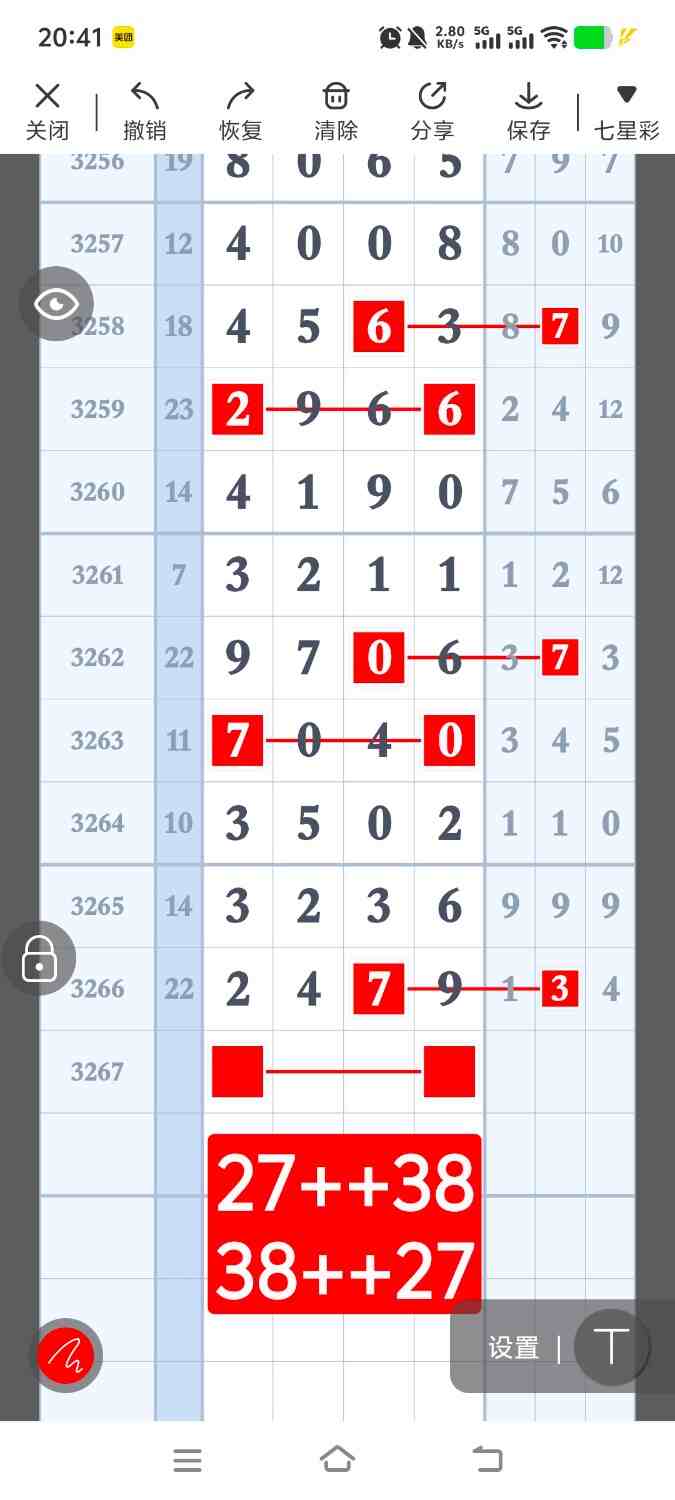Select the 27++38 text box
Screen dimensions: 675x1500
344,1224
